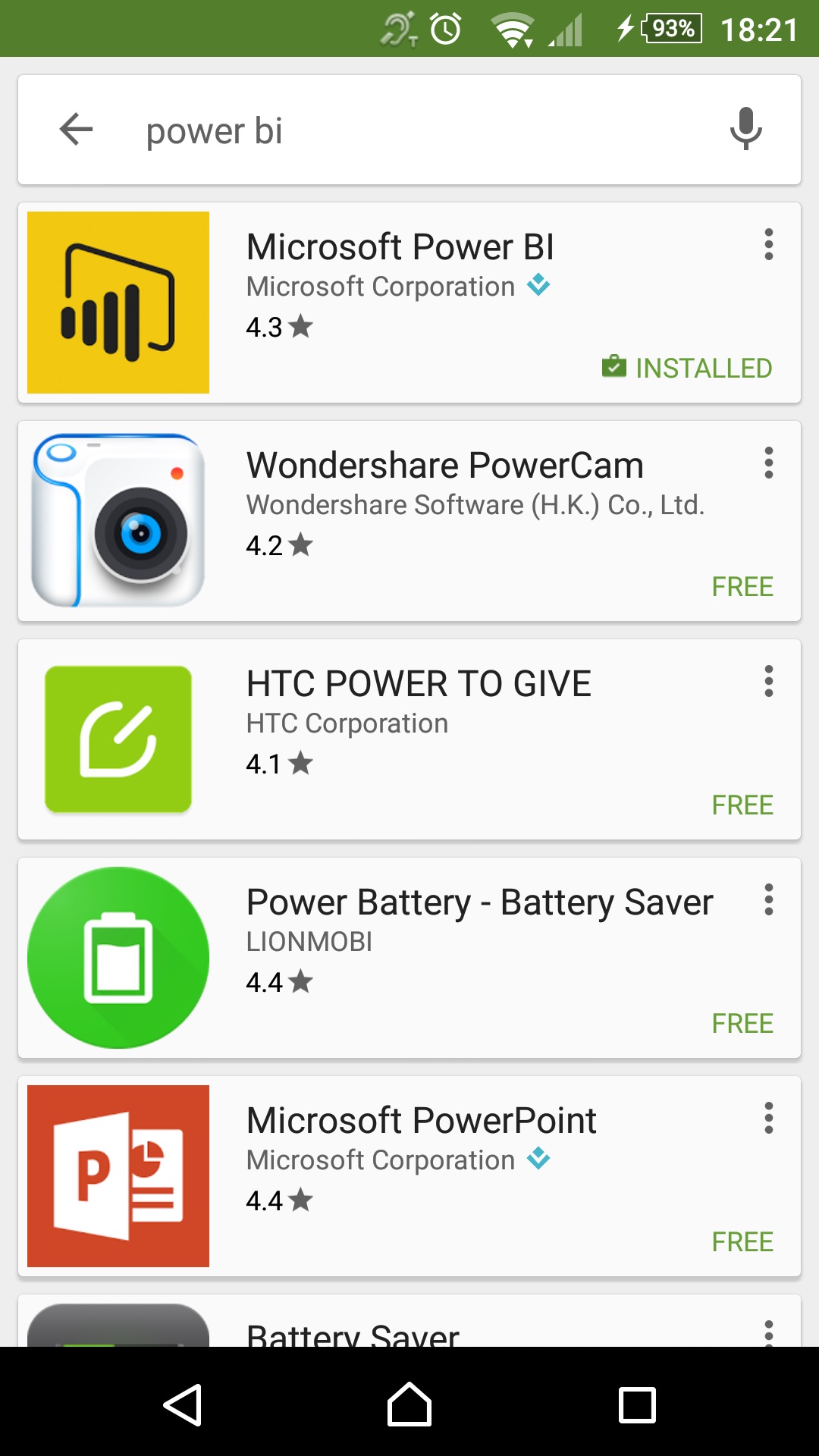The width and height of the screenshot is (819, 1456).
Task: Open the overflow menu for Wondershare PowerCam
Action: (x=768, y=464)
